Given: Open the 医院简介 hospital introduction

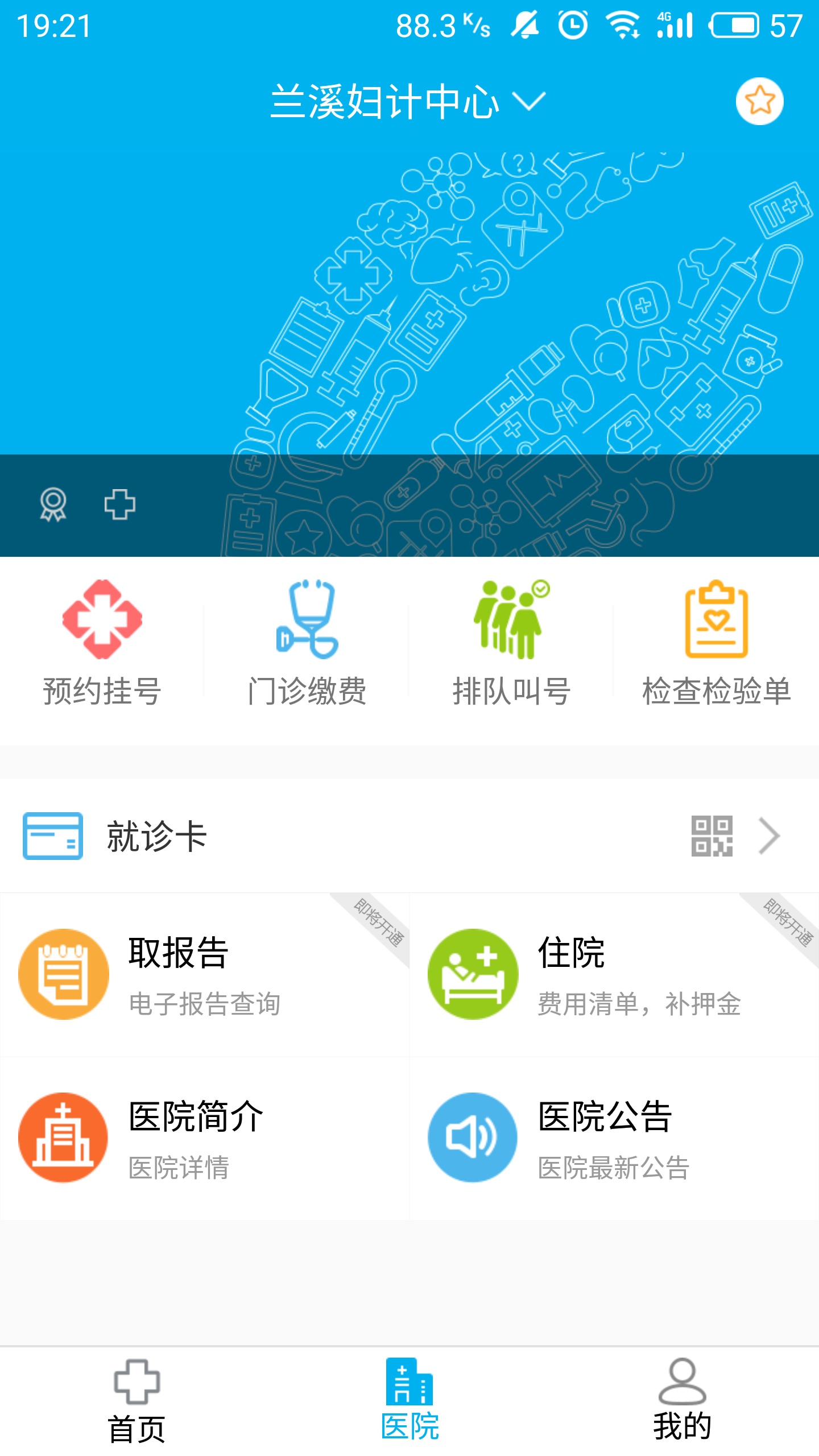Looking at the screenshot, I should 205,1139.
